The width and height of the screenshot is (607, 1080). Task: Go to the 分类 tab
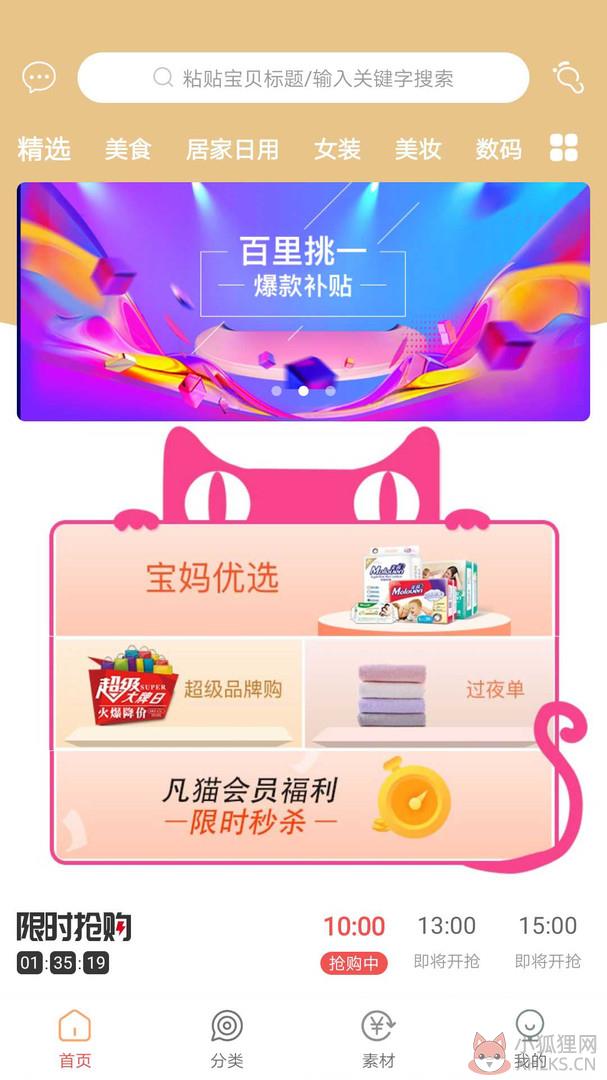coord(227,1039)
